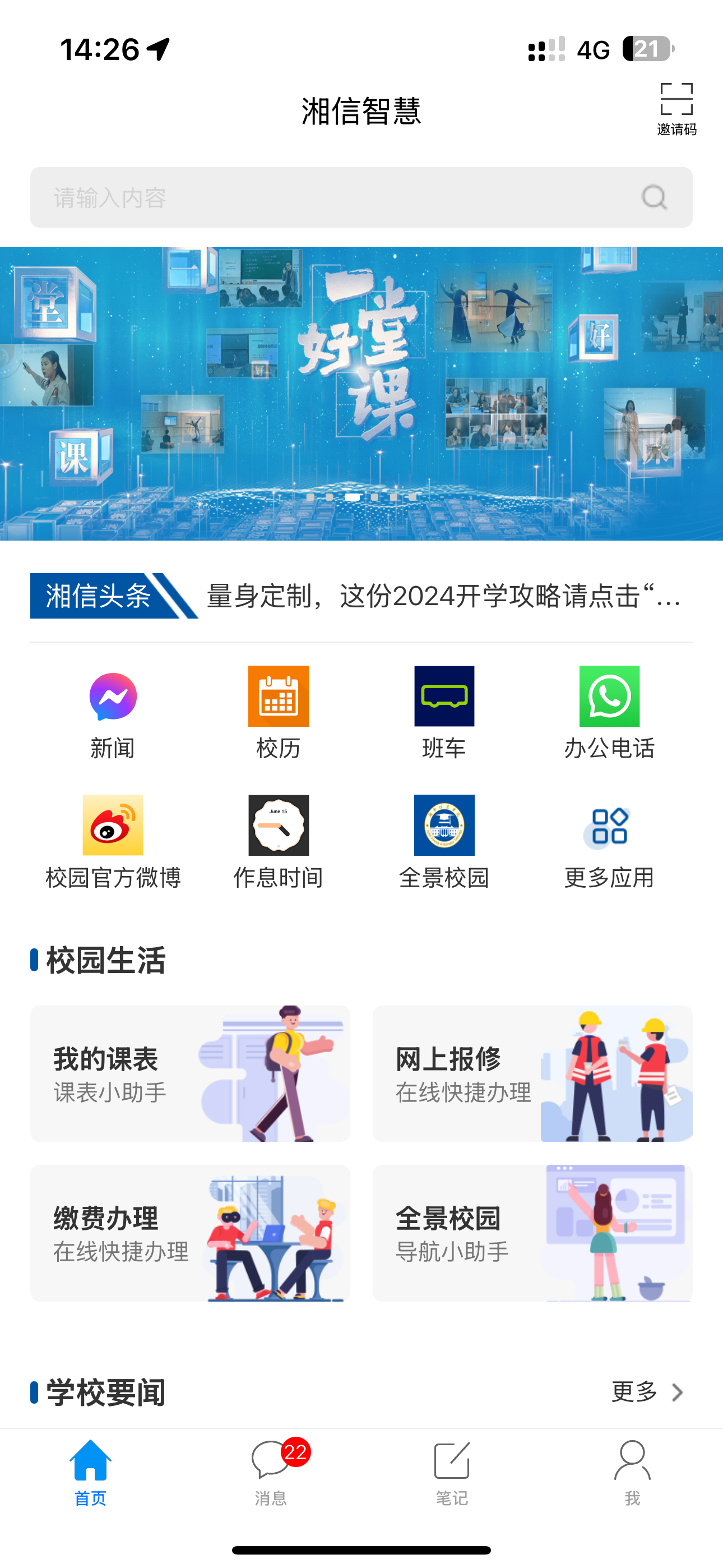
Task: Open the 缴费办理 card
Action: click(x=190, y=1233)
